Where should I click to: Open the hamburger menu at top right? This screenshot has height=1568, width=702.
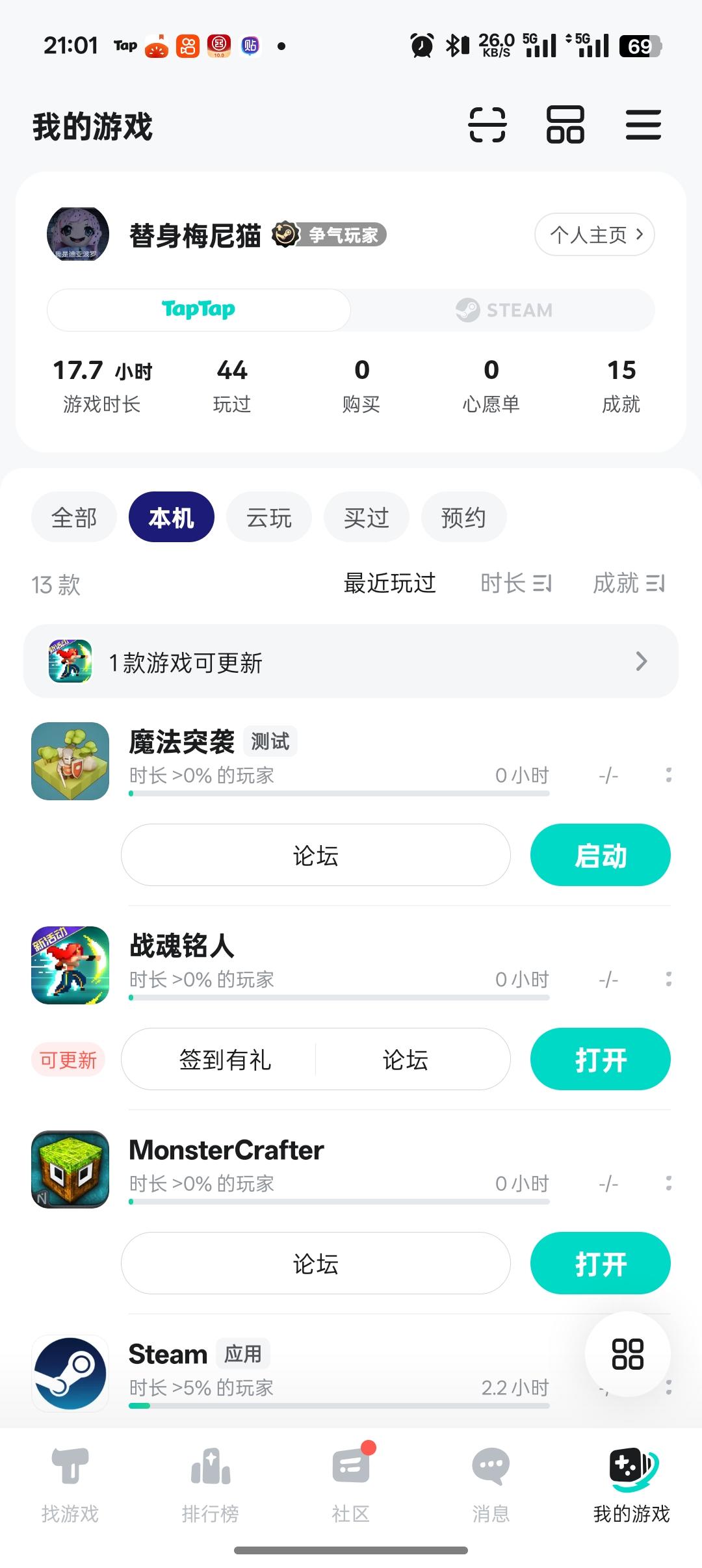[x=643, y=125]
